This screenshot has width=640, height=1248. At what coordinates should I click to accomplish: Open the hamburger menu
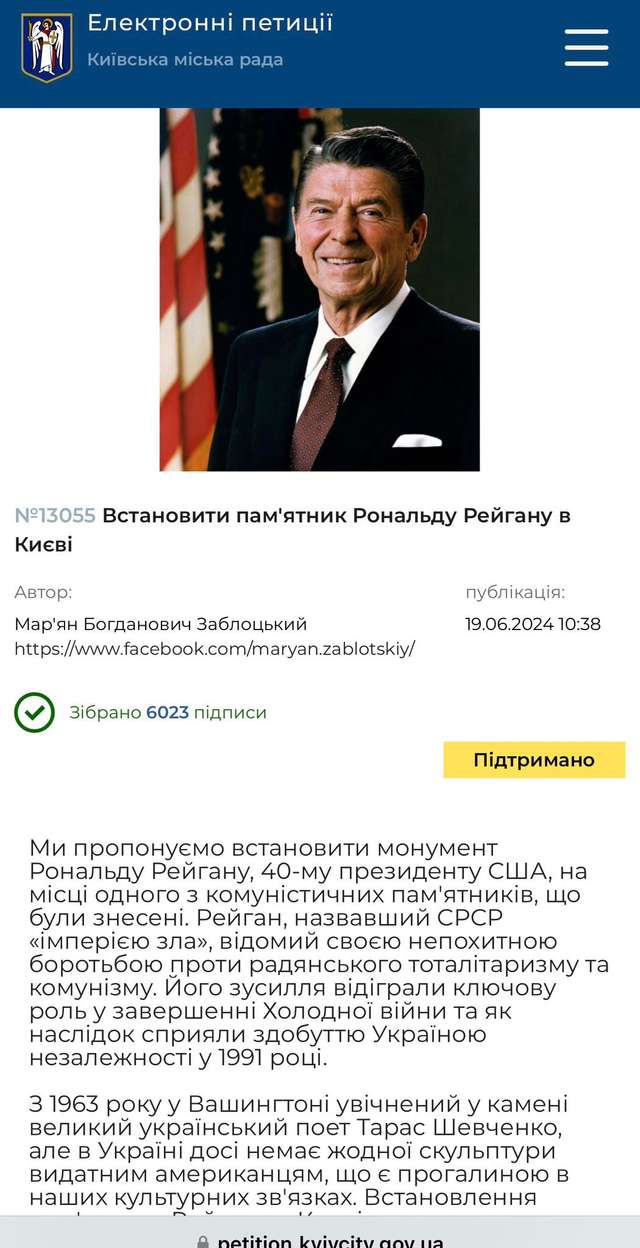586,47
